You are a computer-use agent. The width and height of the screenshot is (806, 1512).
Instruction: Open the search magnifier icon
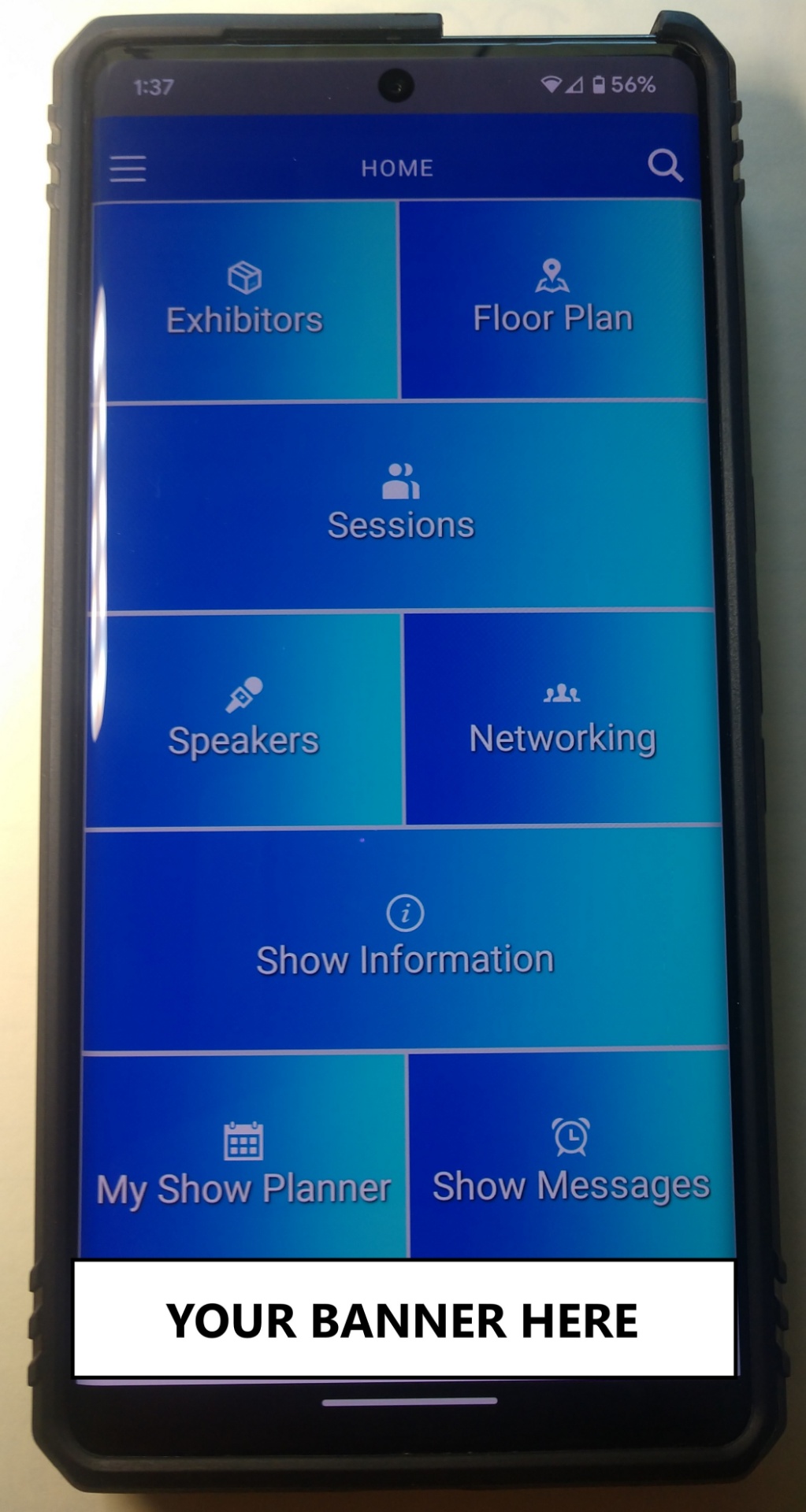(x=665, y=166)
